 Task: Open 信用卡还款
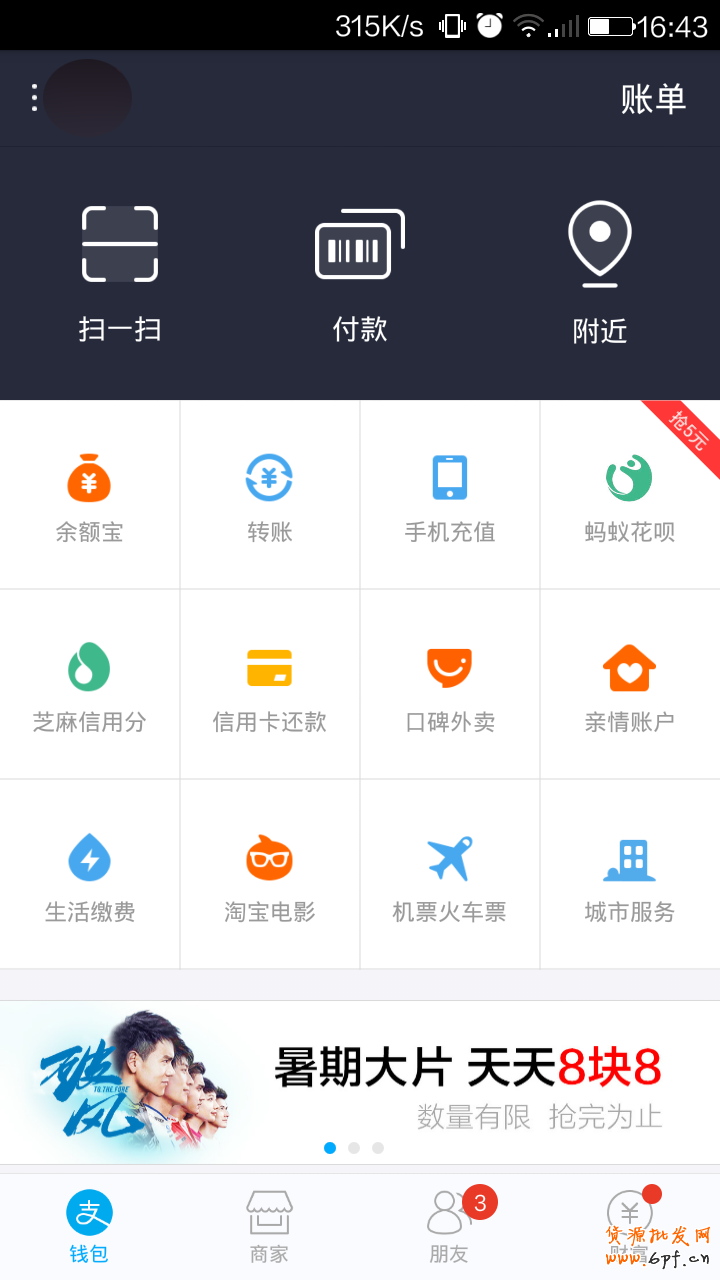tap(270, 685)
